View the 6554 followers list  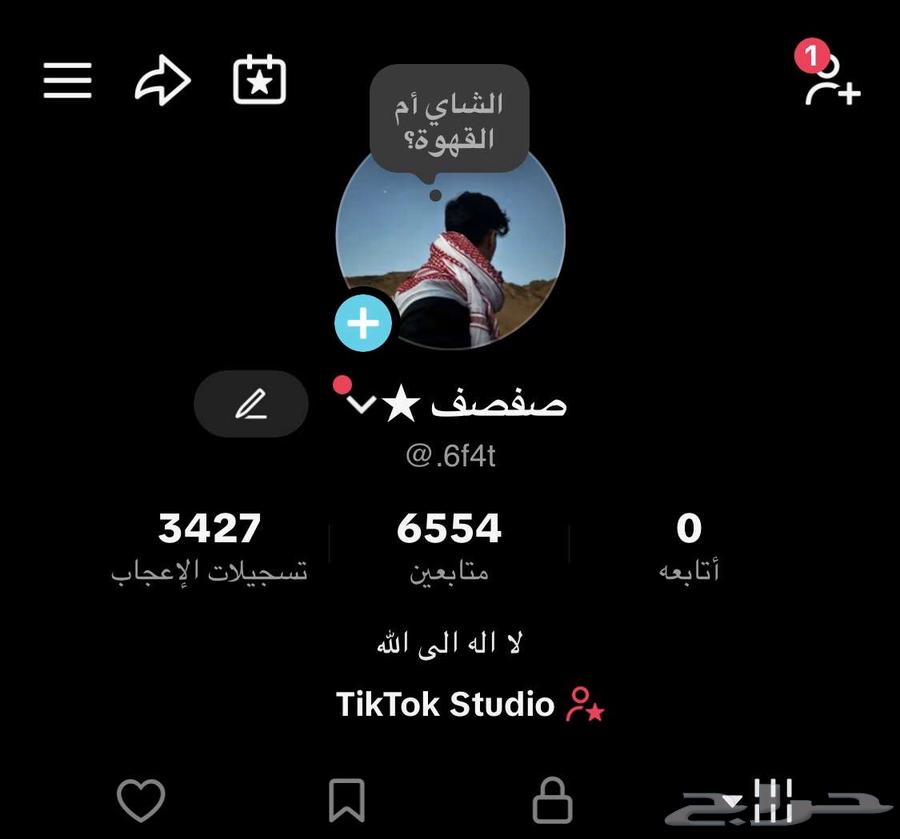click(x=449, y=545)
